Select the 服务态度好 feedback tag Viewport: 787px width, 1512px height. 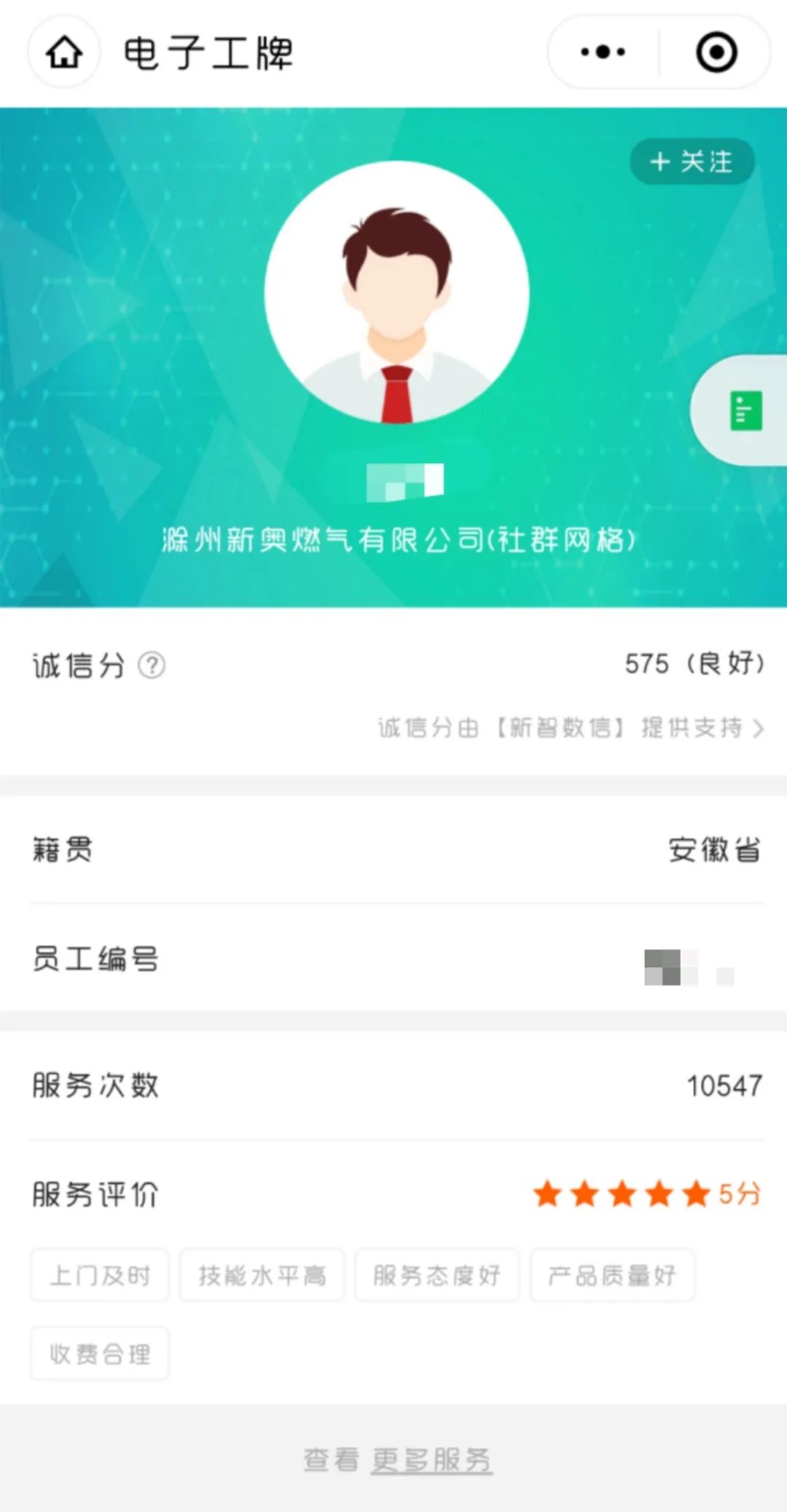436,1275
